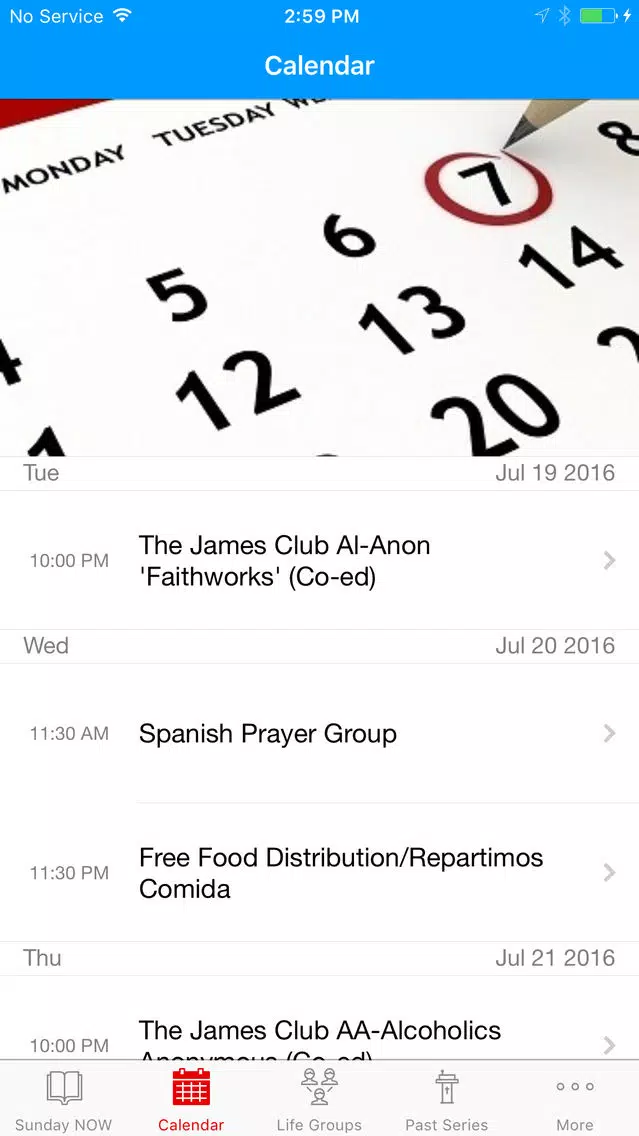
Task: Switch to the Sunday NOW tab
Action: [x=64, y=1098]
